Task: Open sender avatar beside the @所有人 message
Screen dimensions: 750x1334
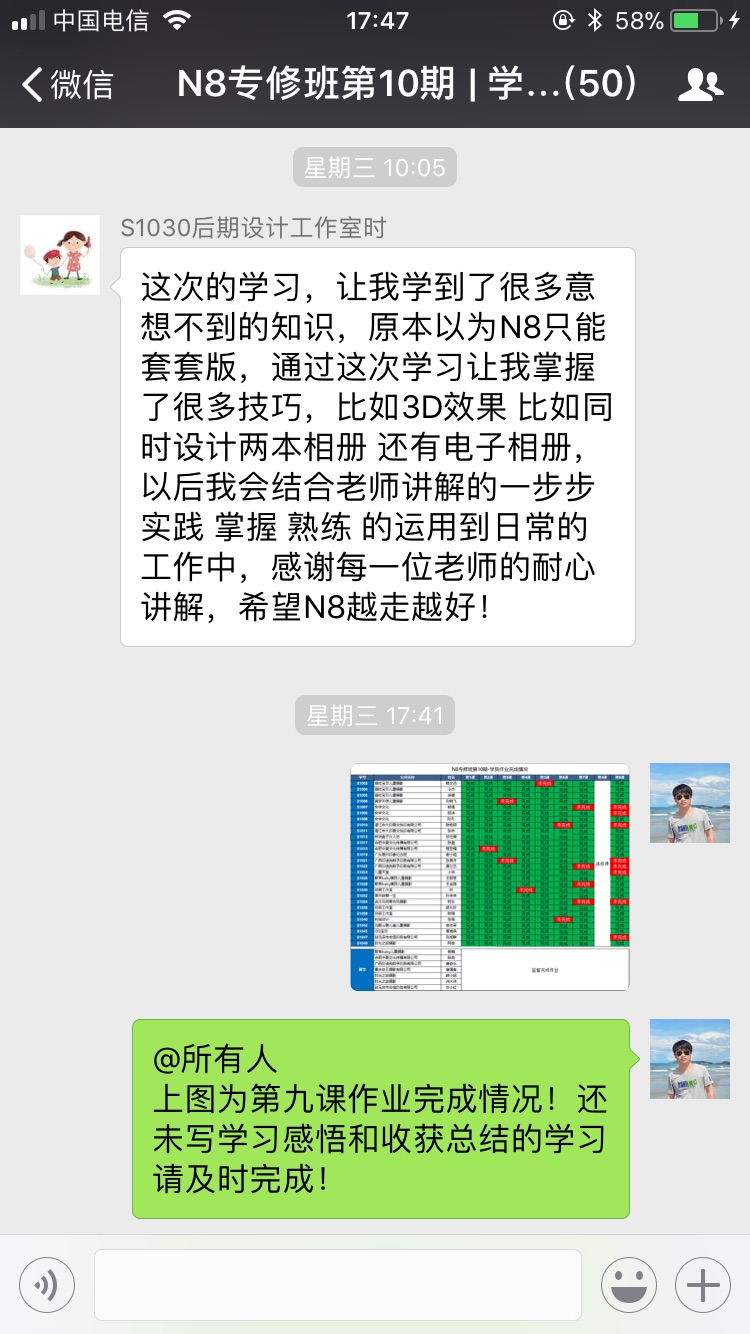Action: tap(689, 1059)
